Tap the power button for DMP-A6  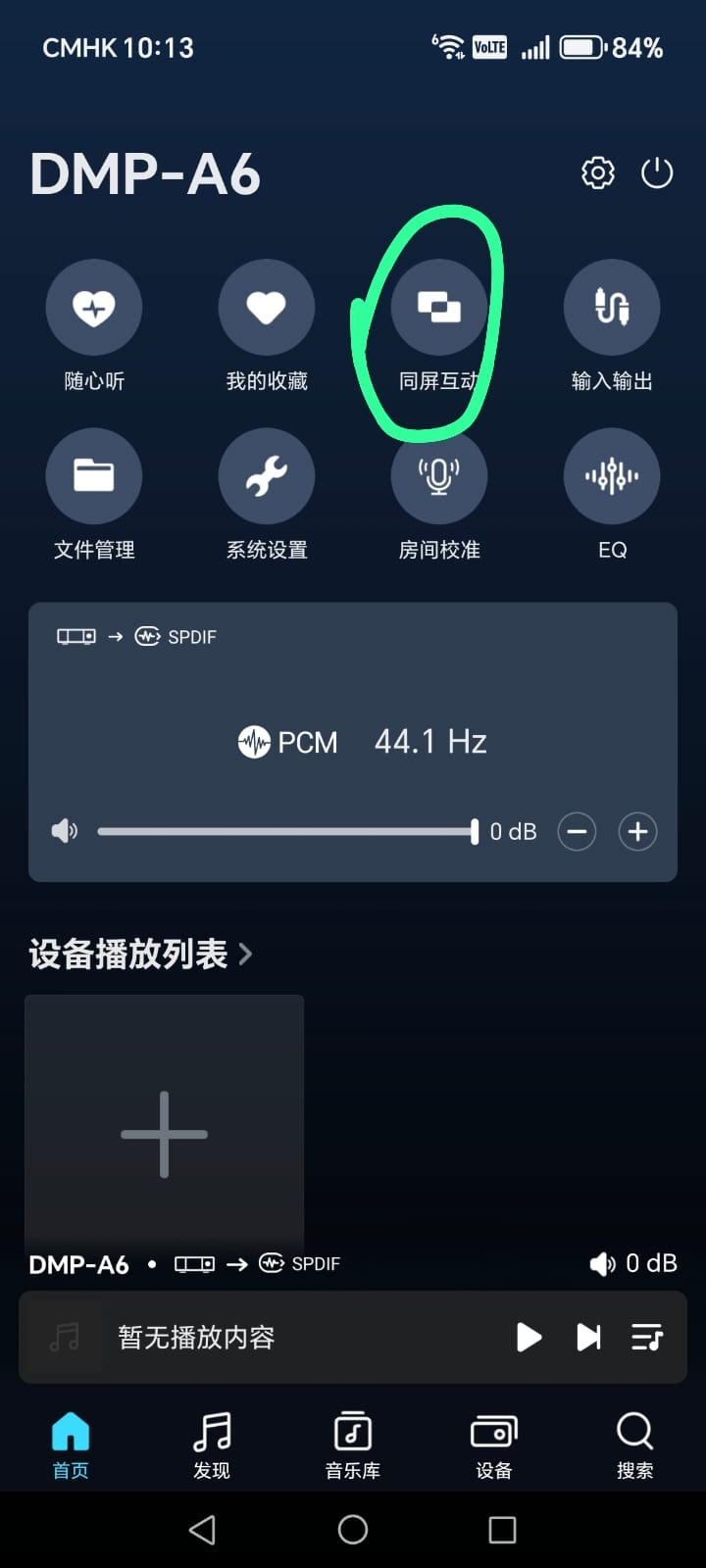point(656,173)
